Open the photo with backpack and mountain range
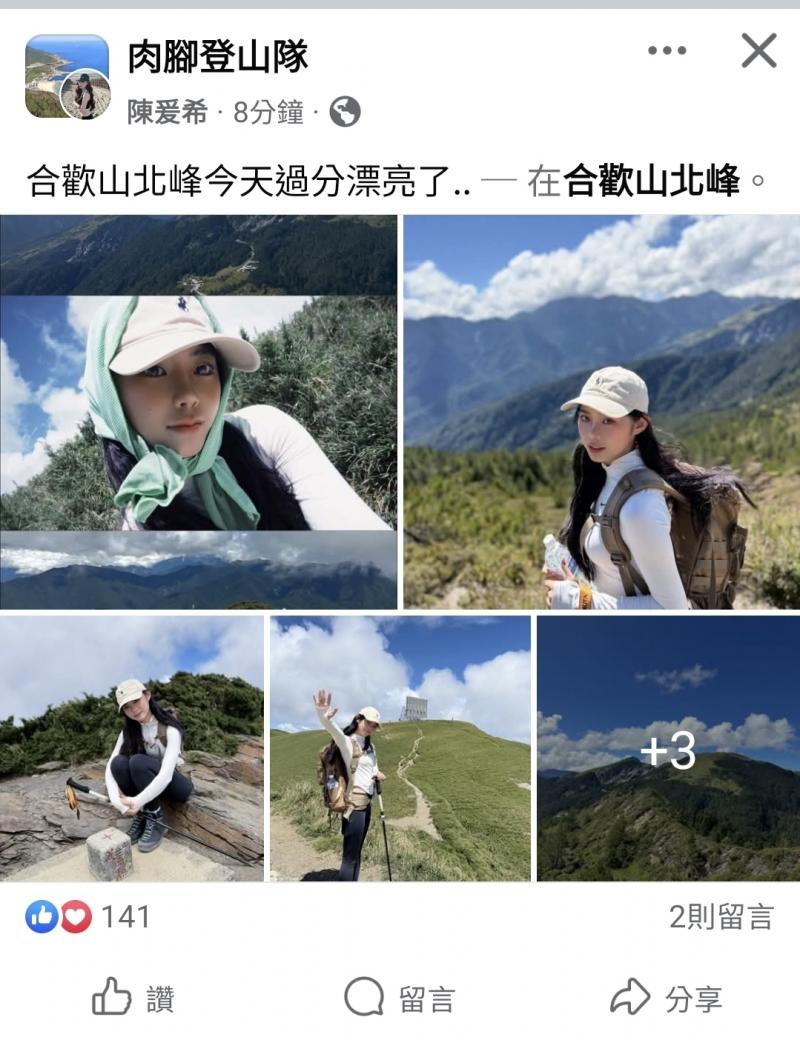The height and width of the screenshot is (1040, 800). (x=601, y=412)
